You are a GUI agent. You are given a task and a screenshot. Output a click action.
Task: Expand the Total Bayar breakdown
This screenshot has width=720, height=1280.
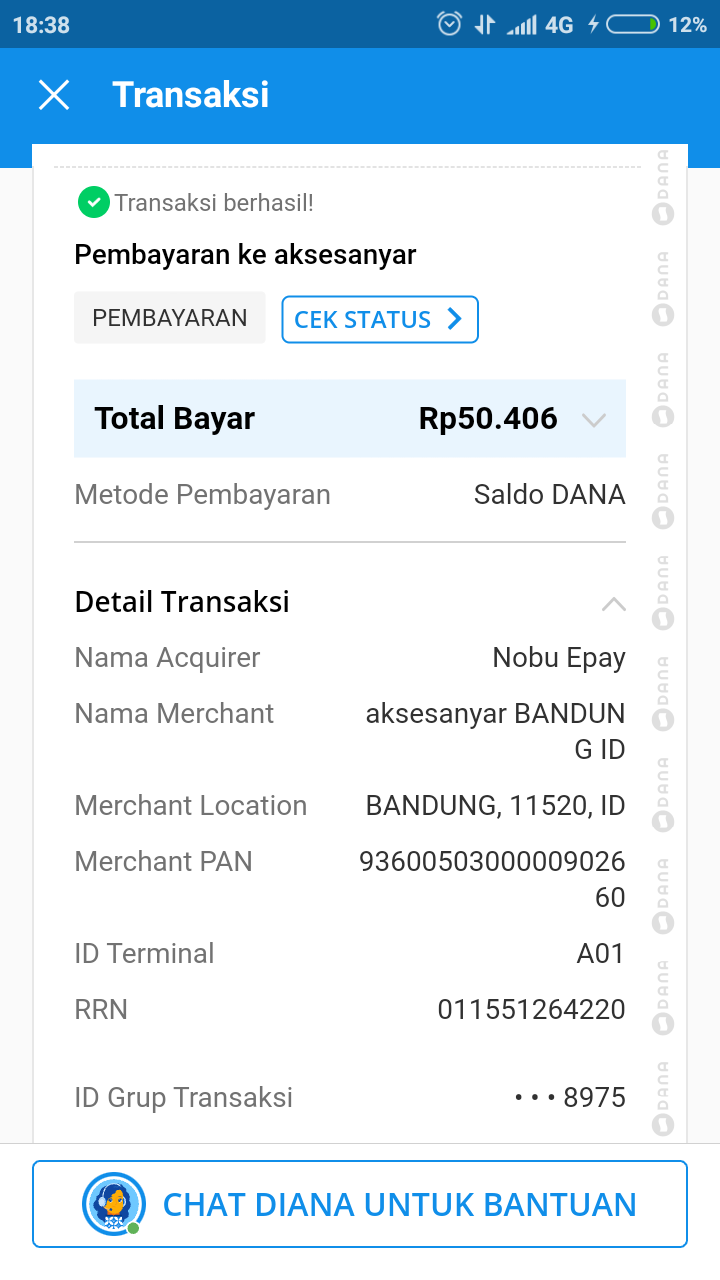click(x=594, y=420)
